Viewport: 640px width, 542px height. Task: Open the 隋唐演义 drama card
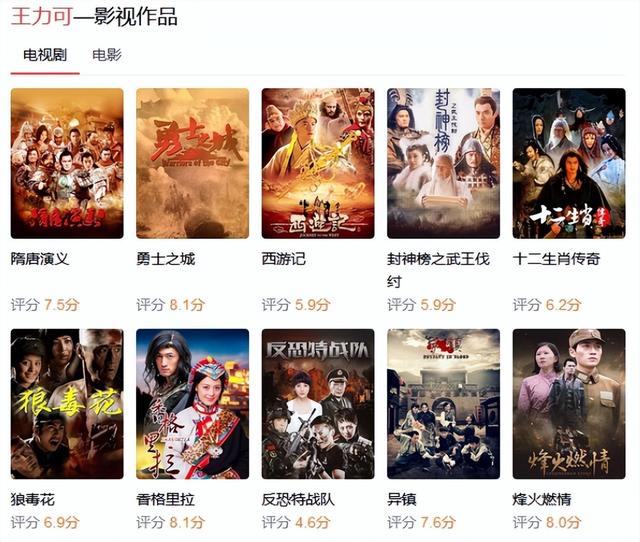(x=67, y=163)
